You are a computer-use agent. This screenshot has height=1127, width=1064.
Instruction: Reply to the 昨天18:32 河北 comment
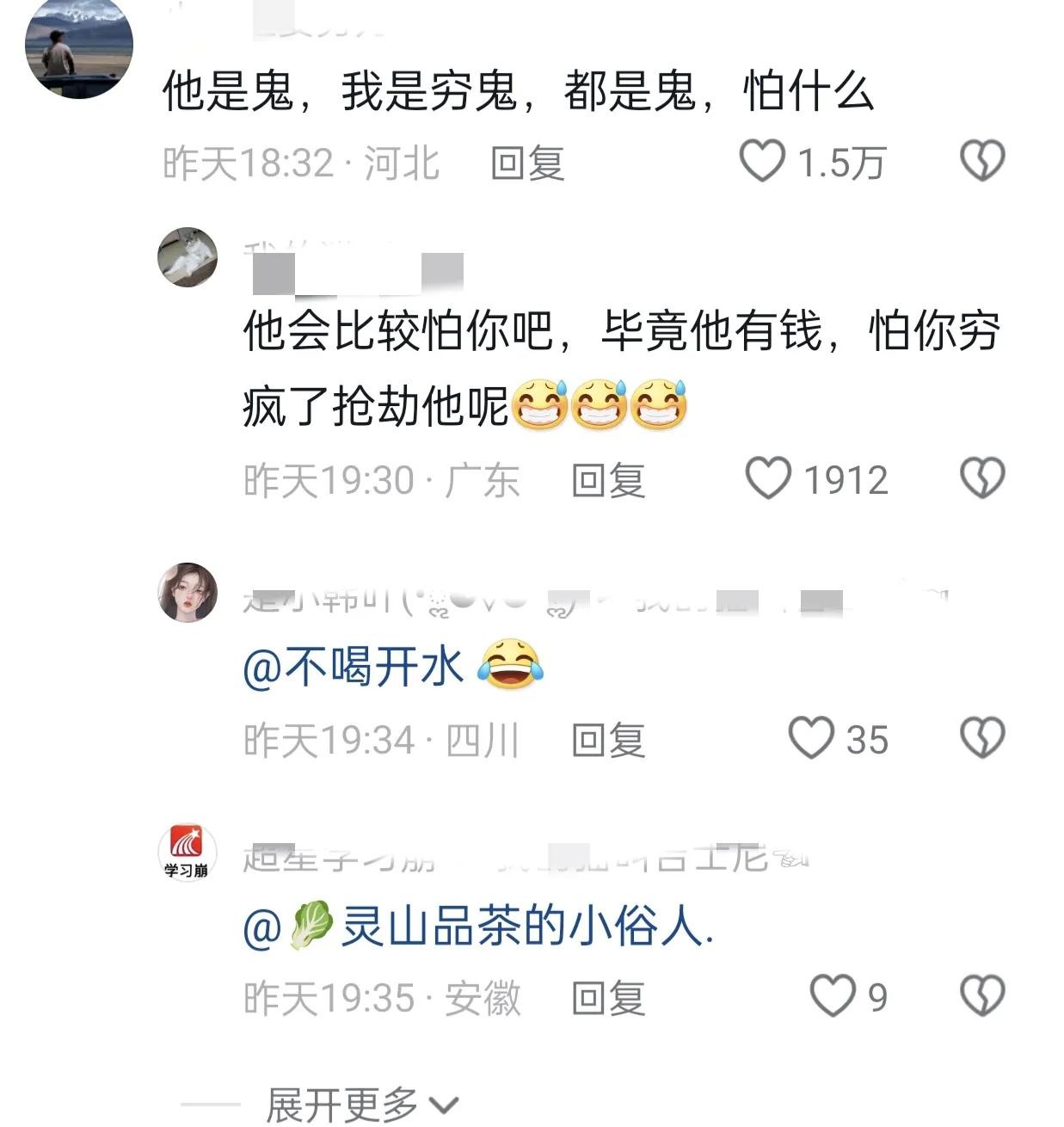[526, 163]
